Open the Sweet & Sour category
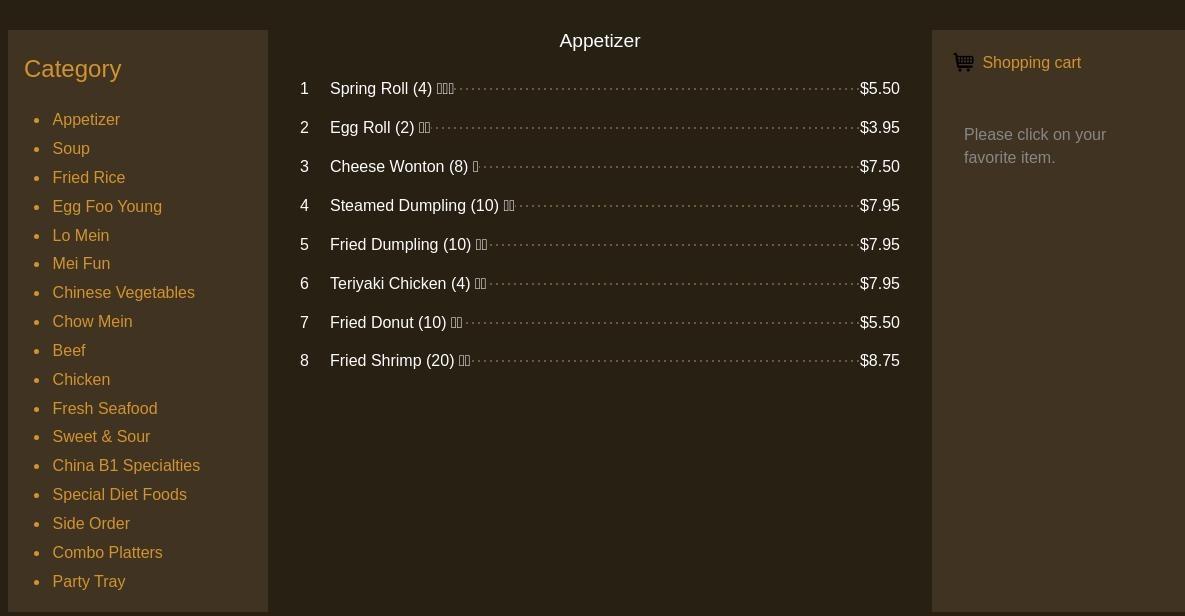1185x616 pixels. tap(101, 437)
